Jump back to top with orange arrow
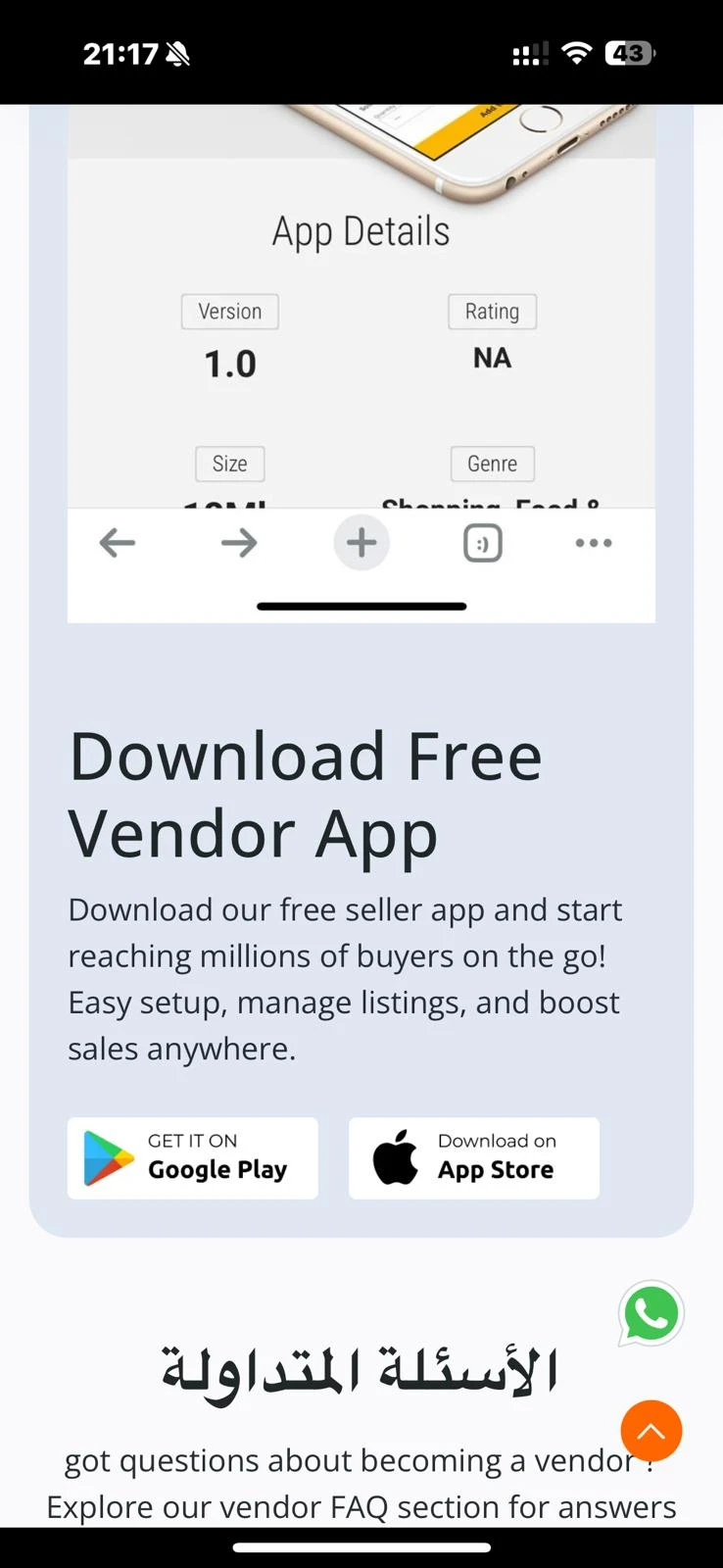723x1568 pixels. click(x=651, y=1431)
